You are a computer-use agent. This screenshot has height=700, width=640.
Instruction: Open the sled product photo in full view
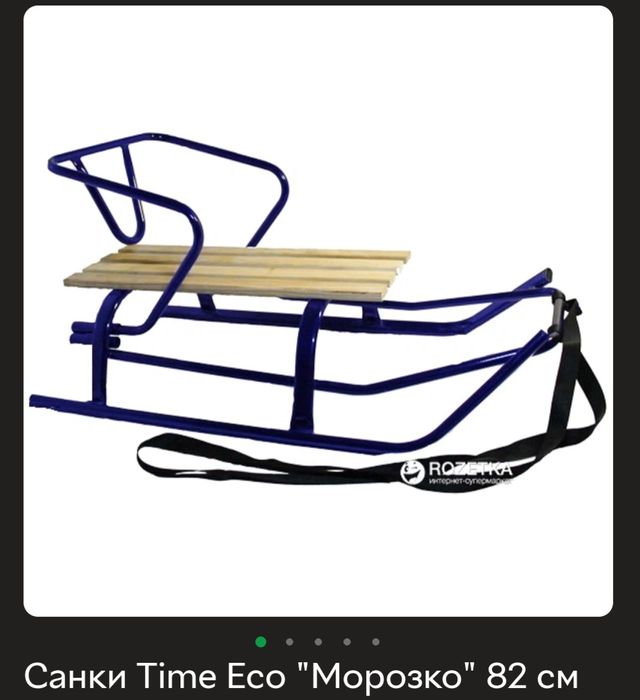click(318, 310)
